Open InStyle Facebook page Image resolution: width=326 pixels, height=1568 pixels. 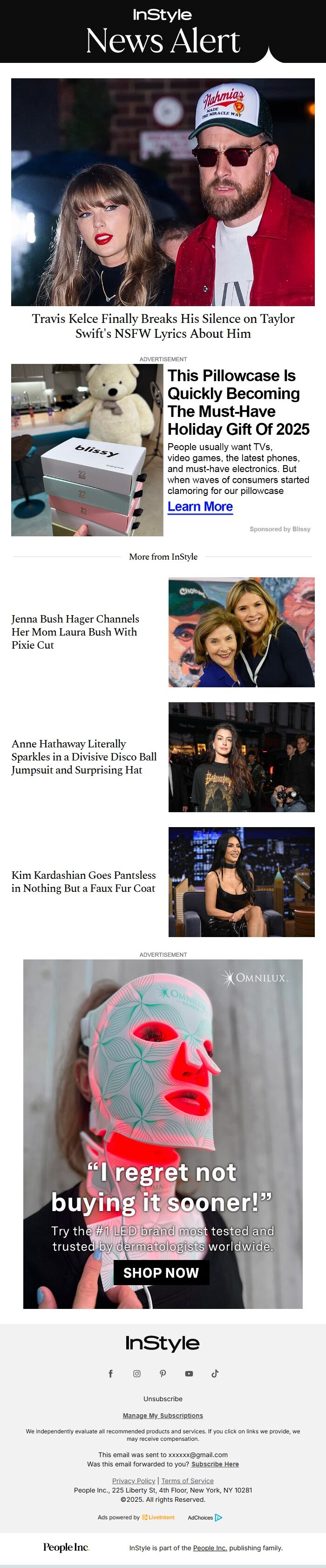111,1373
